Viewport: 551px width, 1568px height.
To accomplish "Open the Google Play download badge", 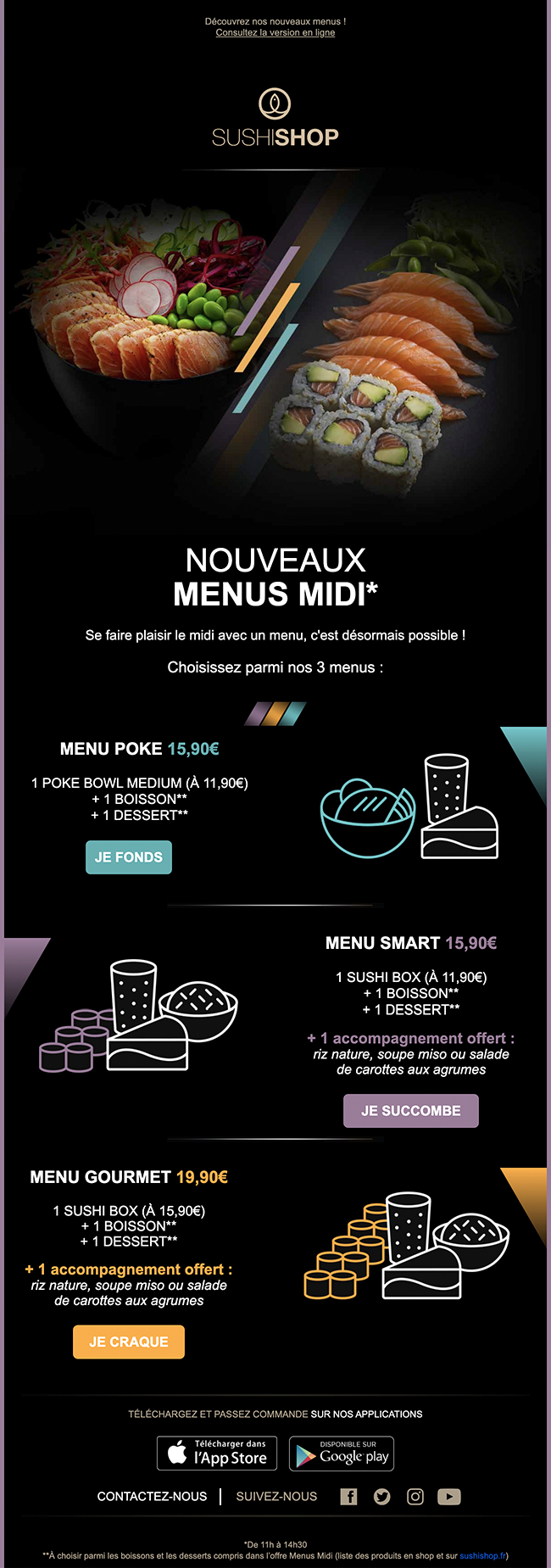I will point(342,1454).
